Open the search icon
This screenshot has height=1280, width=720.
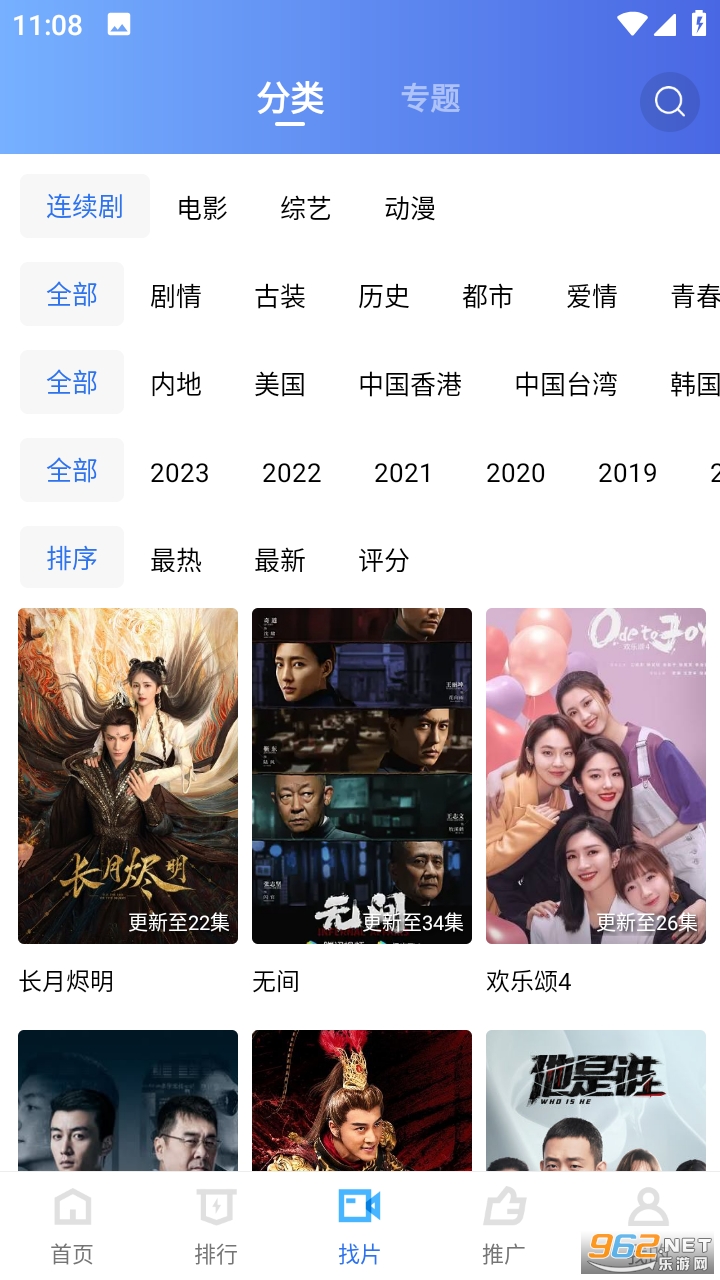pyautogui.click(x=669, y=101)
